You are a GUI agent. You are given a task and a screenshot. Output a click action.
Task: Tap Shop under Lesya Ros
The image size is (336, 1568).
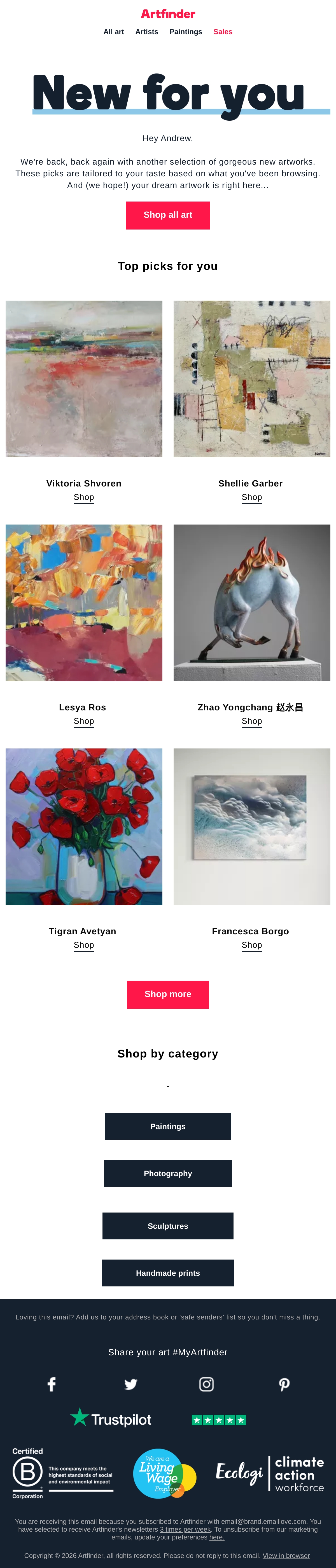tap(84, 721)
